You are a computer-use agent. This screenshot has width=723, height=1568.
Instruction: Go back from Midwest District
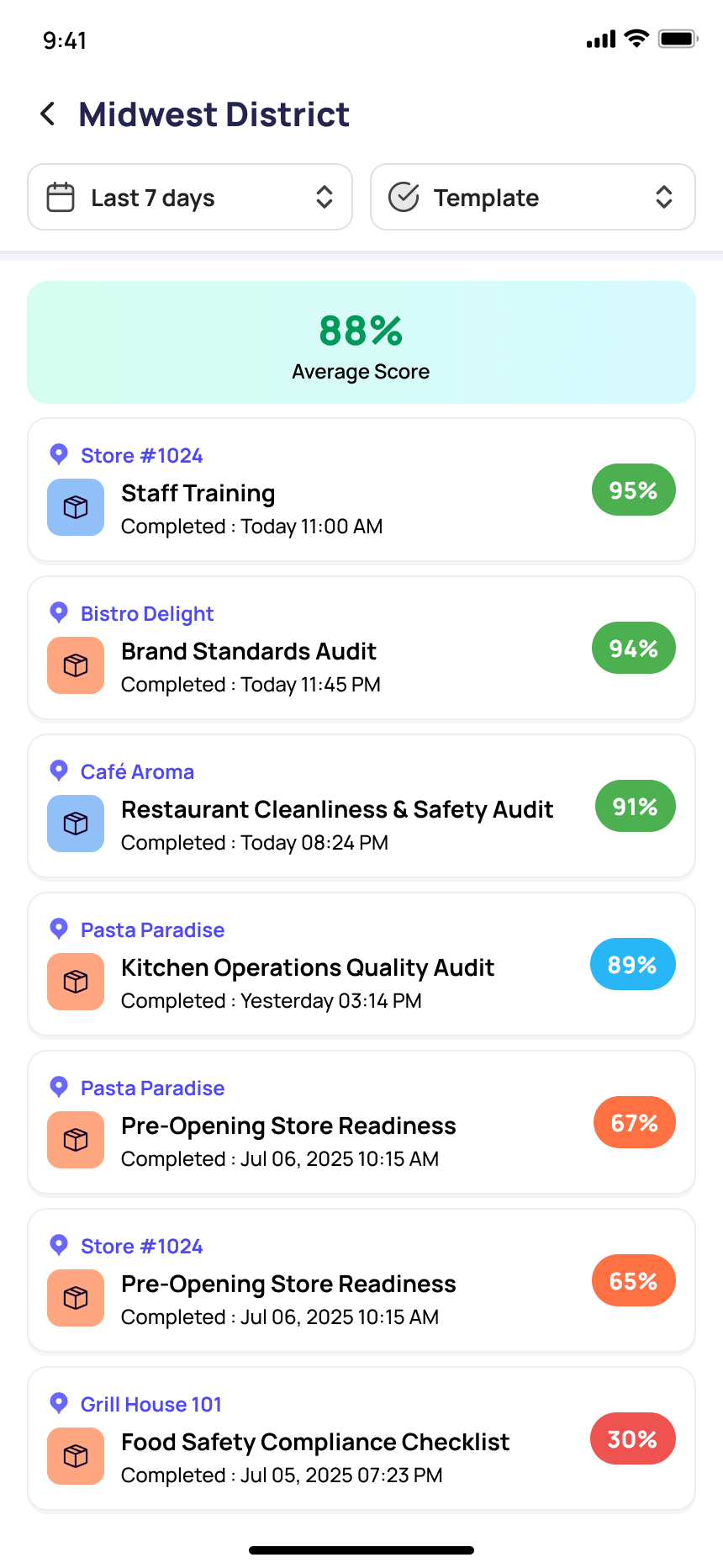coord(48,114)
